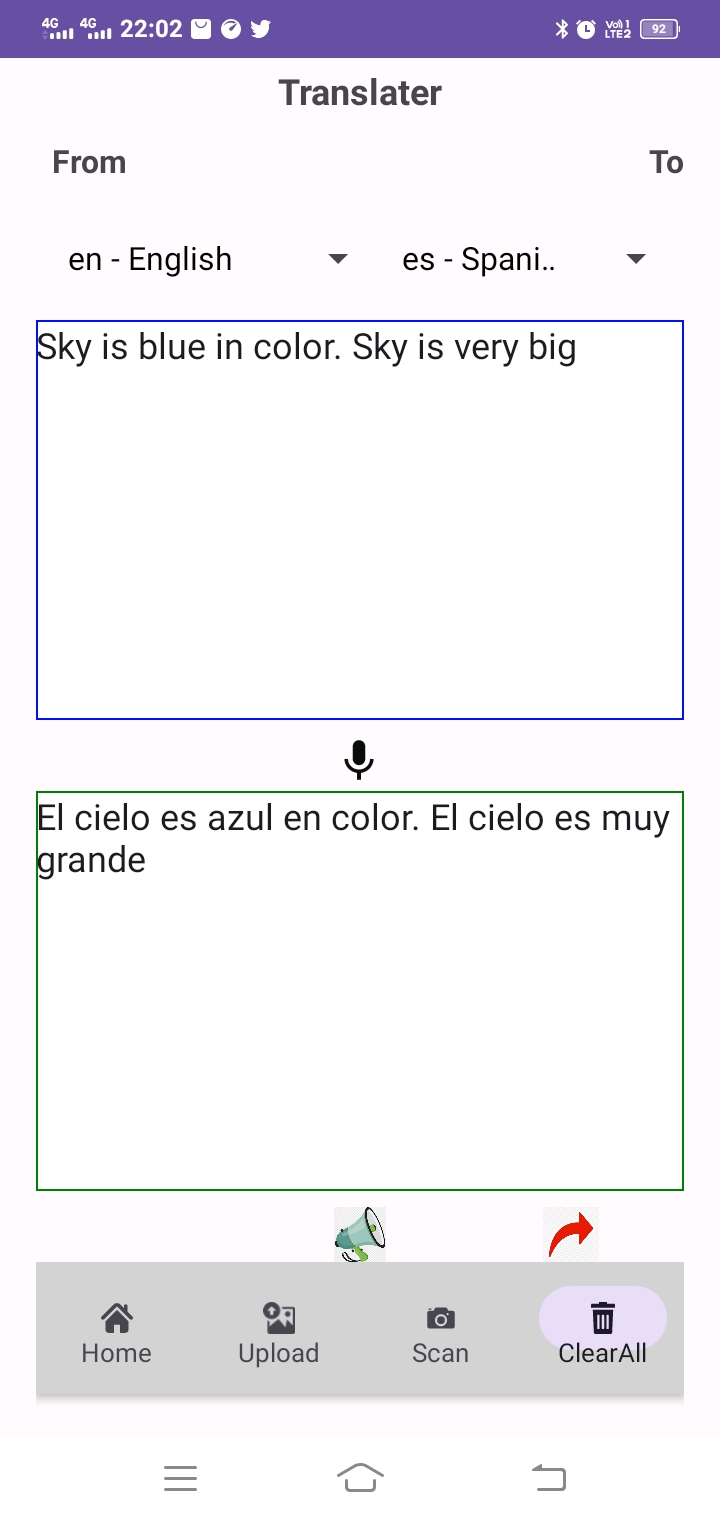Viewport: 720px width, 1520px height.
Task: Open the source language dropdown showing English
Action: 203,259
